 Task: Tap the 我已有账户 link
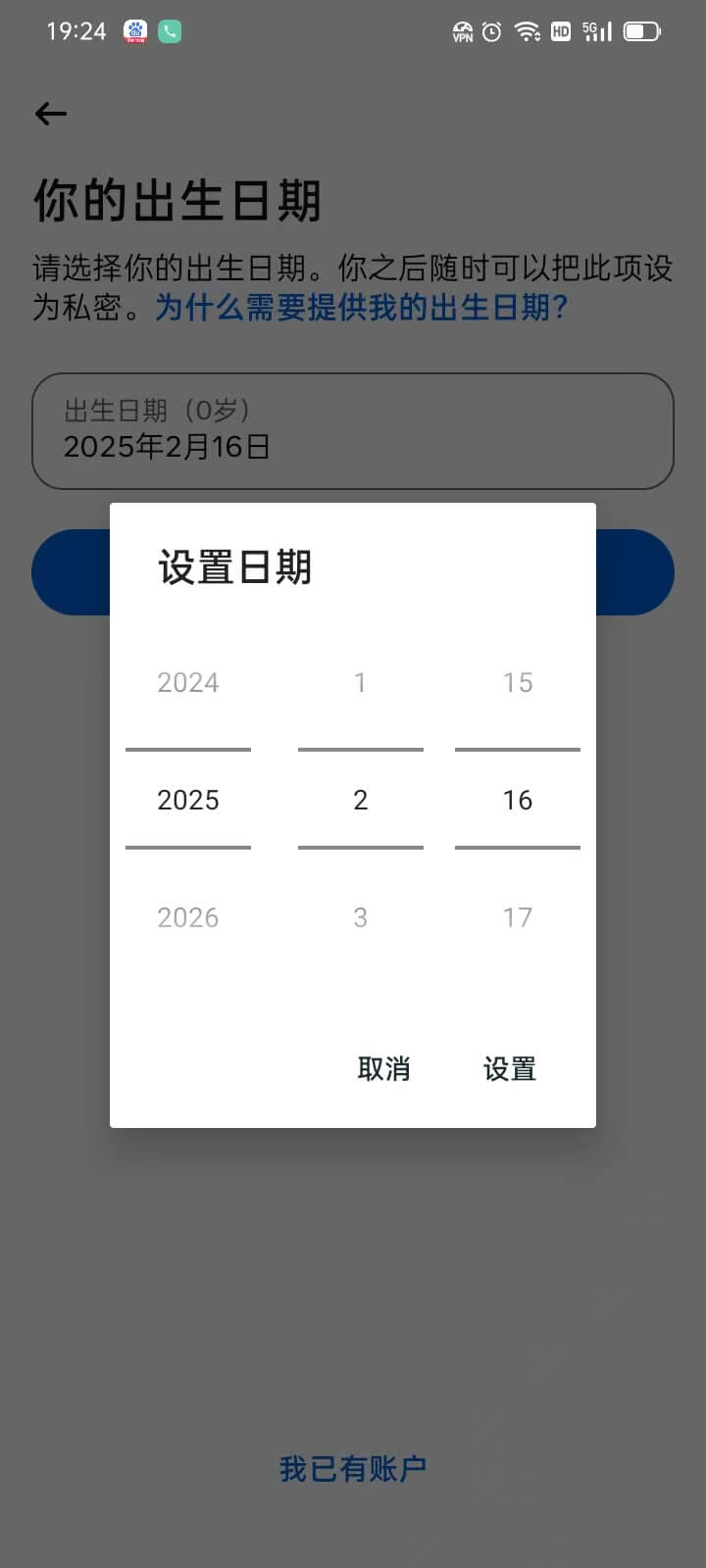351,1467
